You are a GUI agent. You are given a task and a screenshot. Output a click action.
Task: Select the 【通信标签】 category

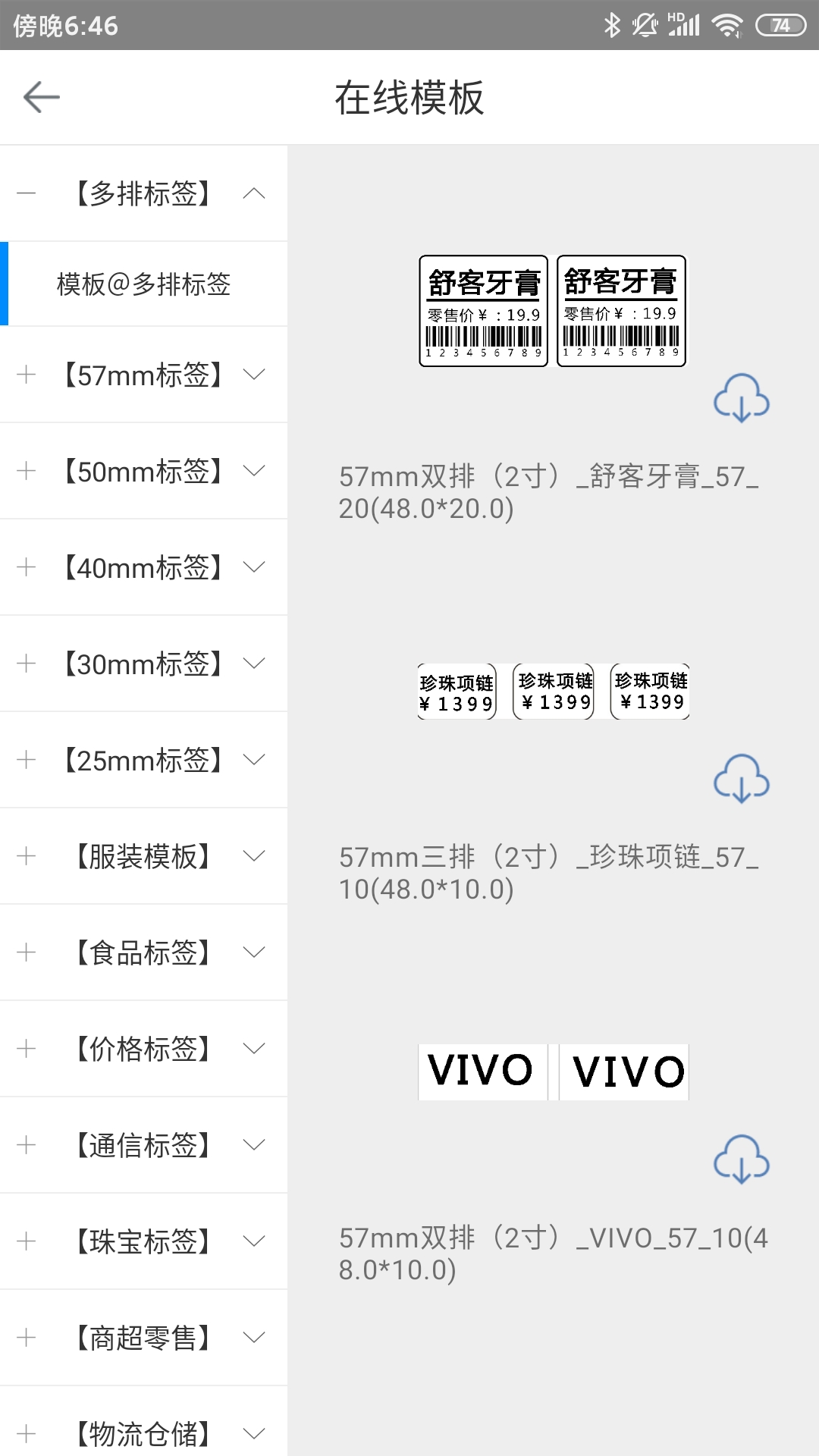tap(144, 1145)
